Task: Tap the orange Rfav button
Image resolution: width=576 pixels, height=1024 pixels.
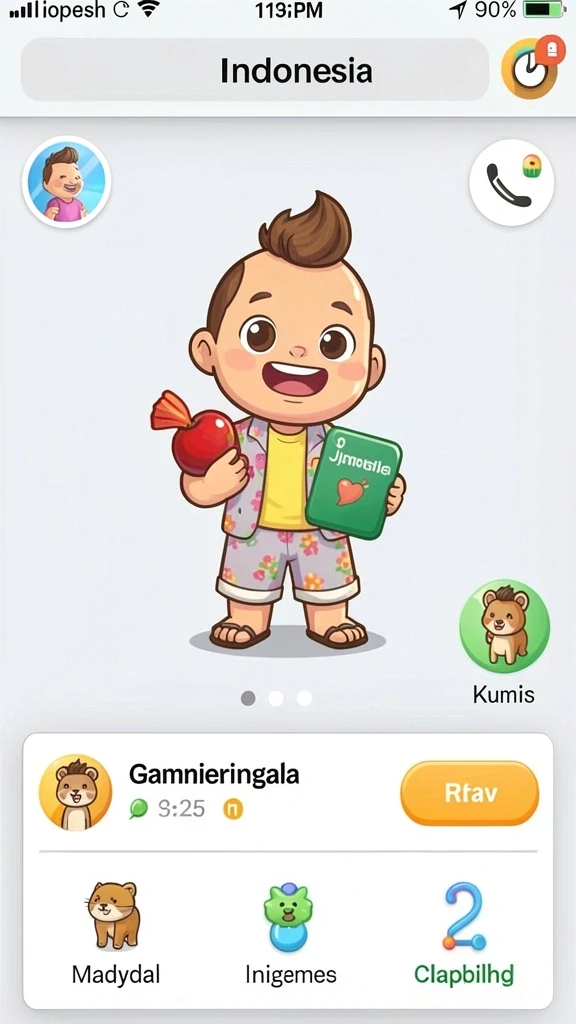Action: click(470, 793)
